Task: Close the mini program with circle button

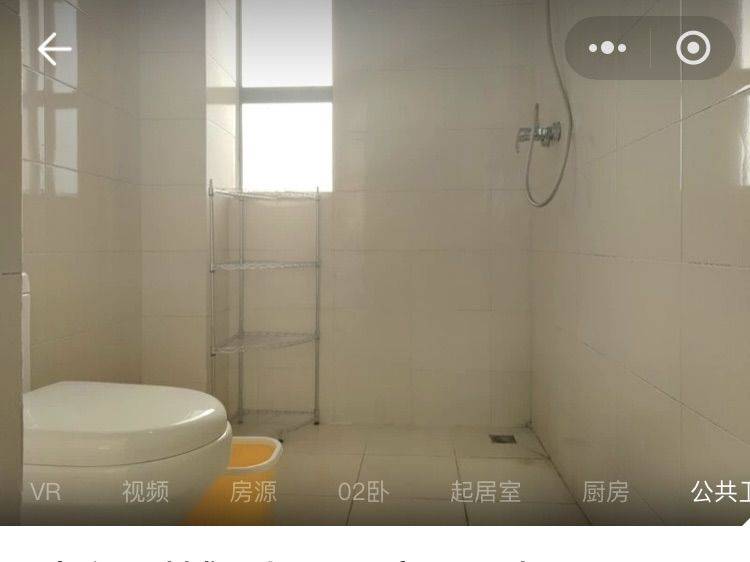Action: pos(693,48)
